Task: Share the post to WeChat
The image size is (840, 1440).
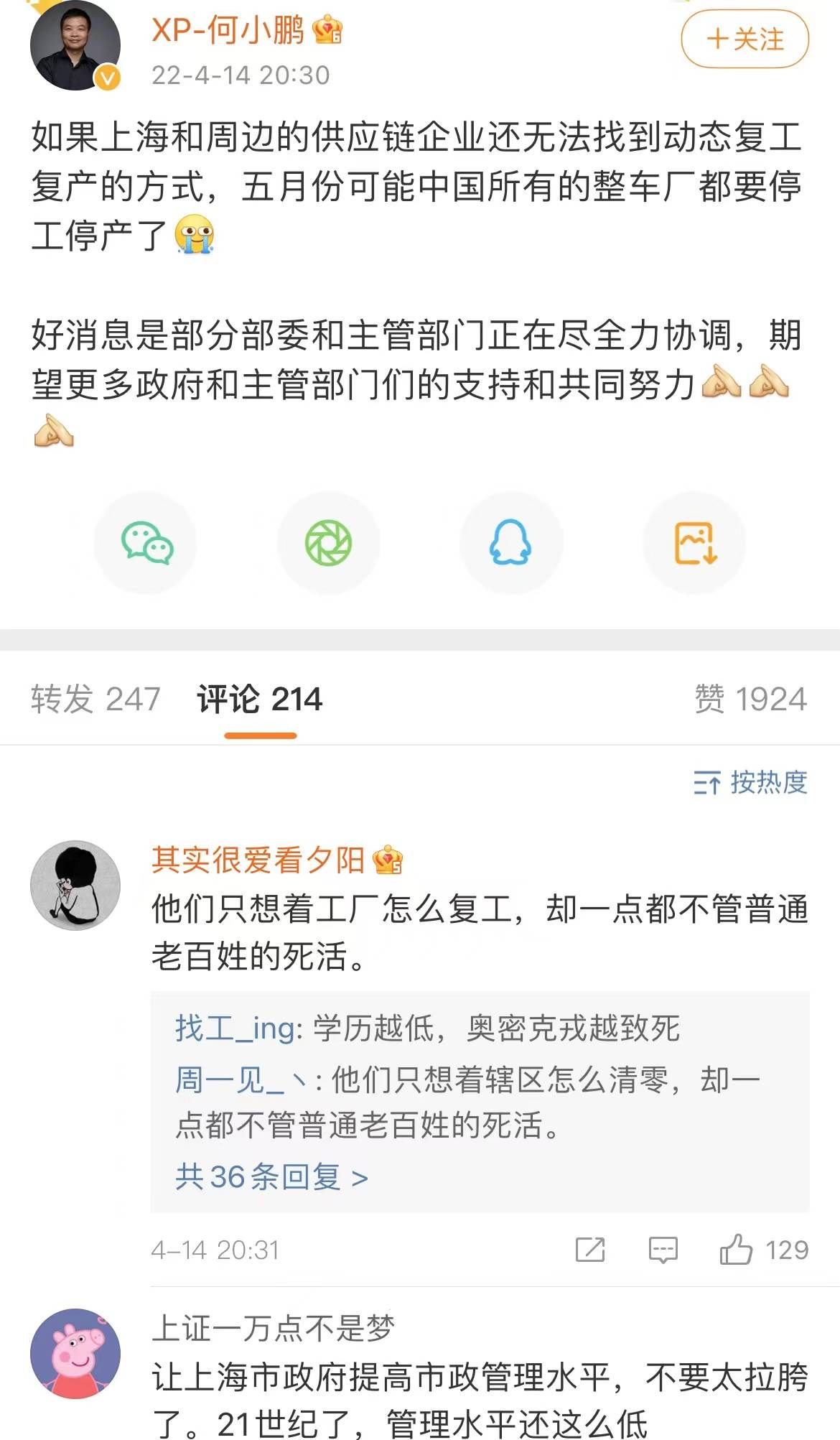Action: click(x=146, y=542)
